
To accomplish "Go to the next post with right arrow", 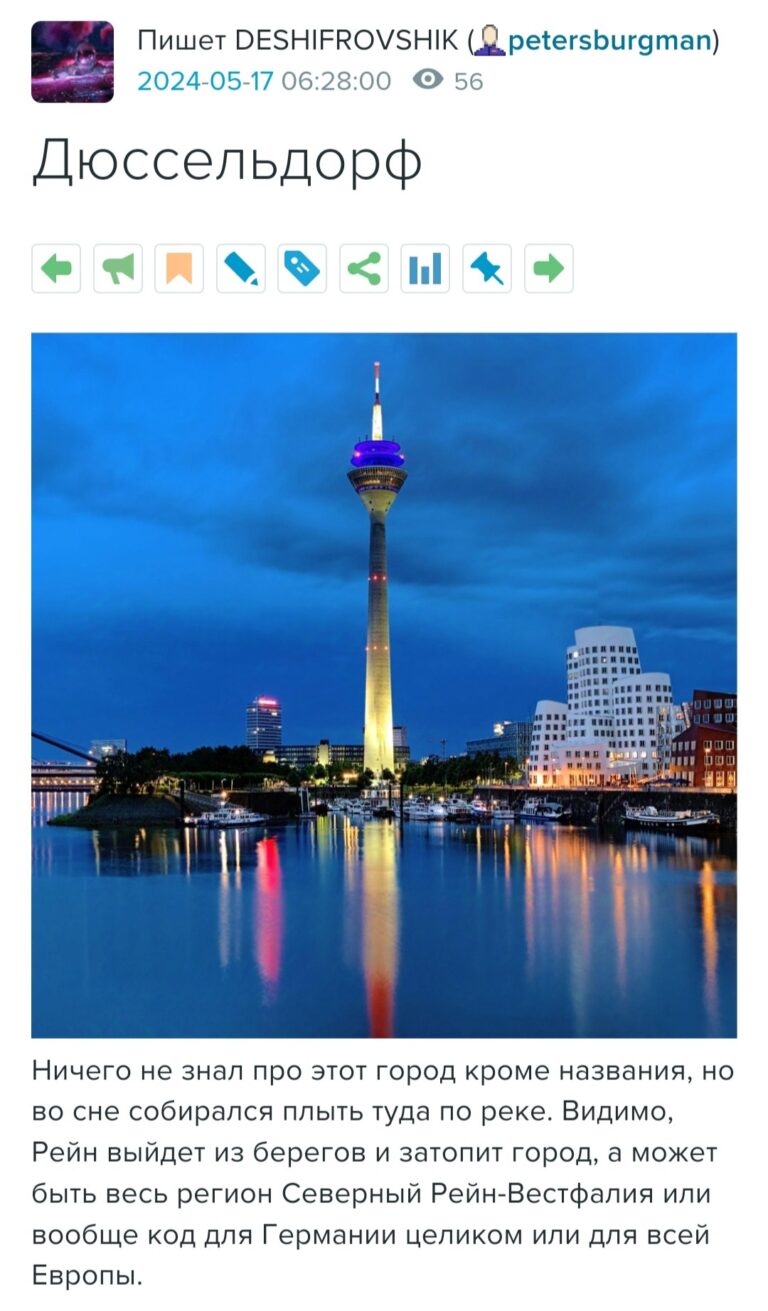I will click(x=549, y=268).
